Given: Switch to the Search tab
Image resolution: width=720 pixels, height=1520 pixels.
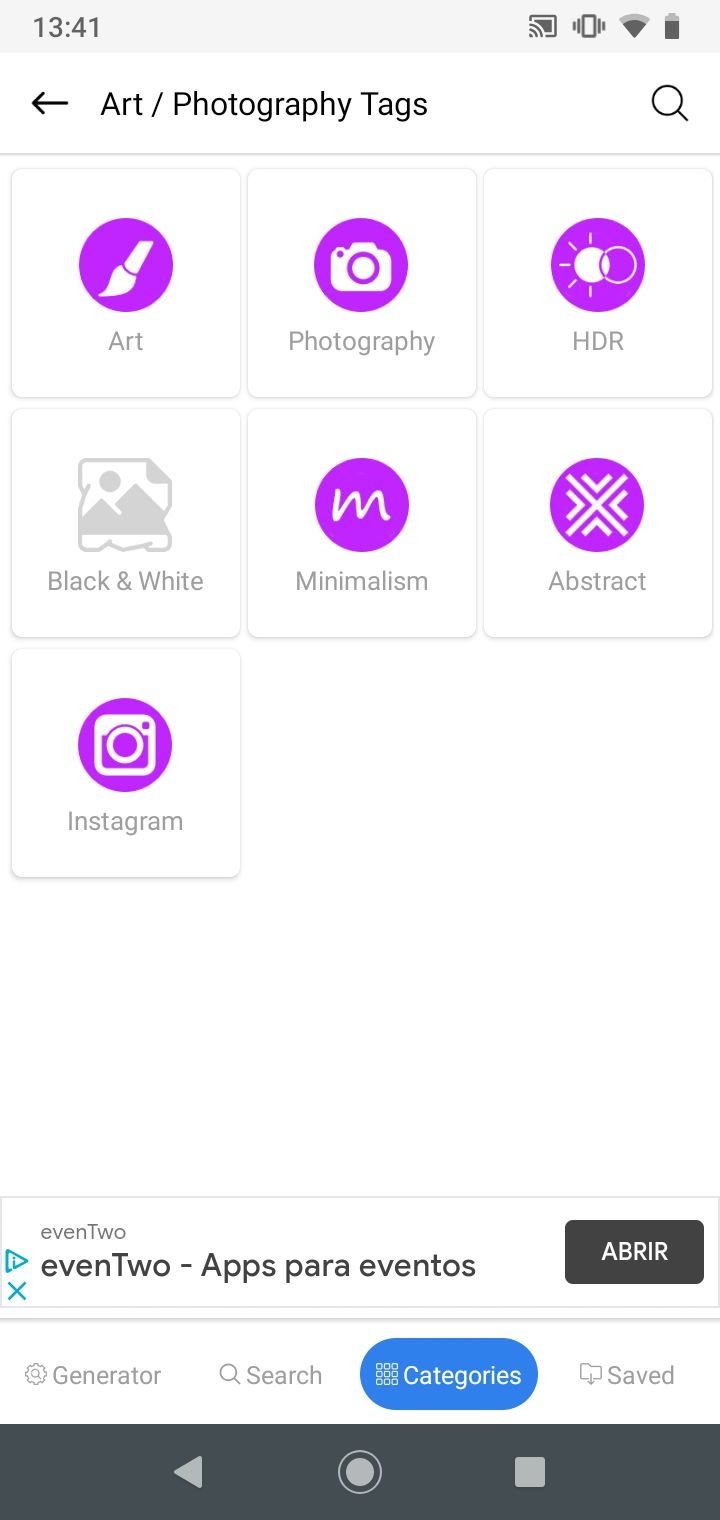Looking at the screenshot, I should click(x=270, y=1375).
